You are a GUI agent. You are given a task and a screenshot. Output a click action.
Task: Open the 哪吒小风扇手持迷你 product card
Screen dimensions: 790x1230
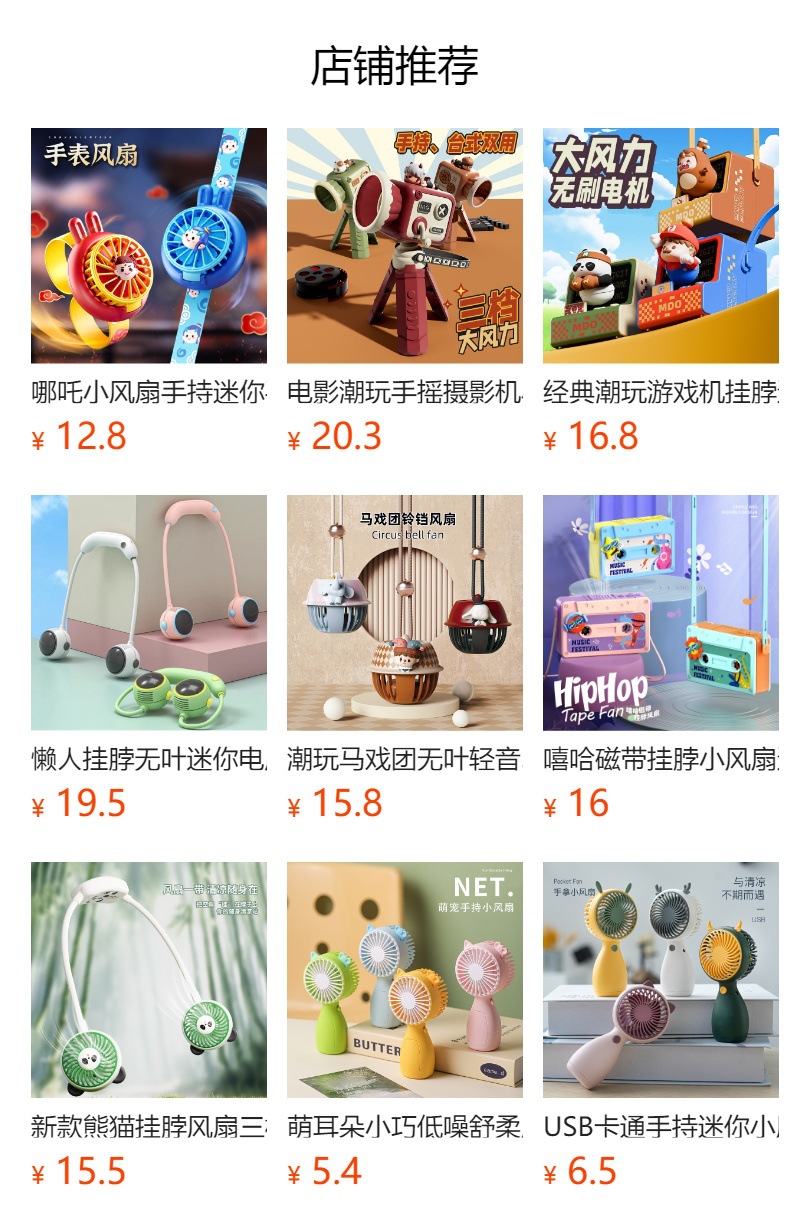[x=149, y=291]
